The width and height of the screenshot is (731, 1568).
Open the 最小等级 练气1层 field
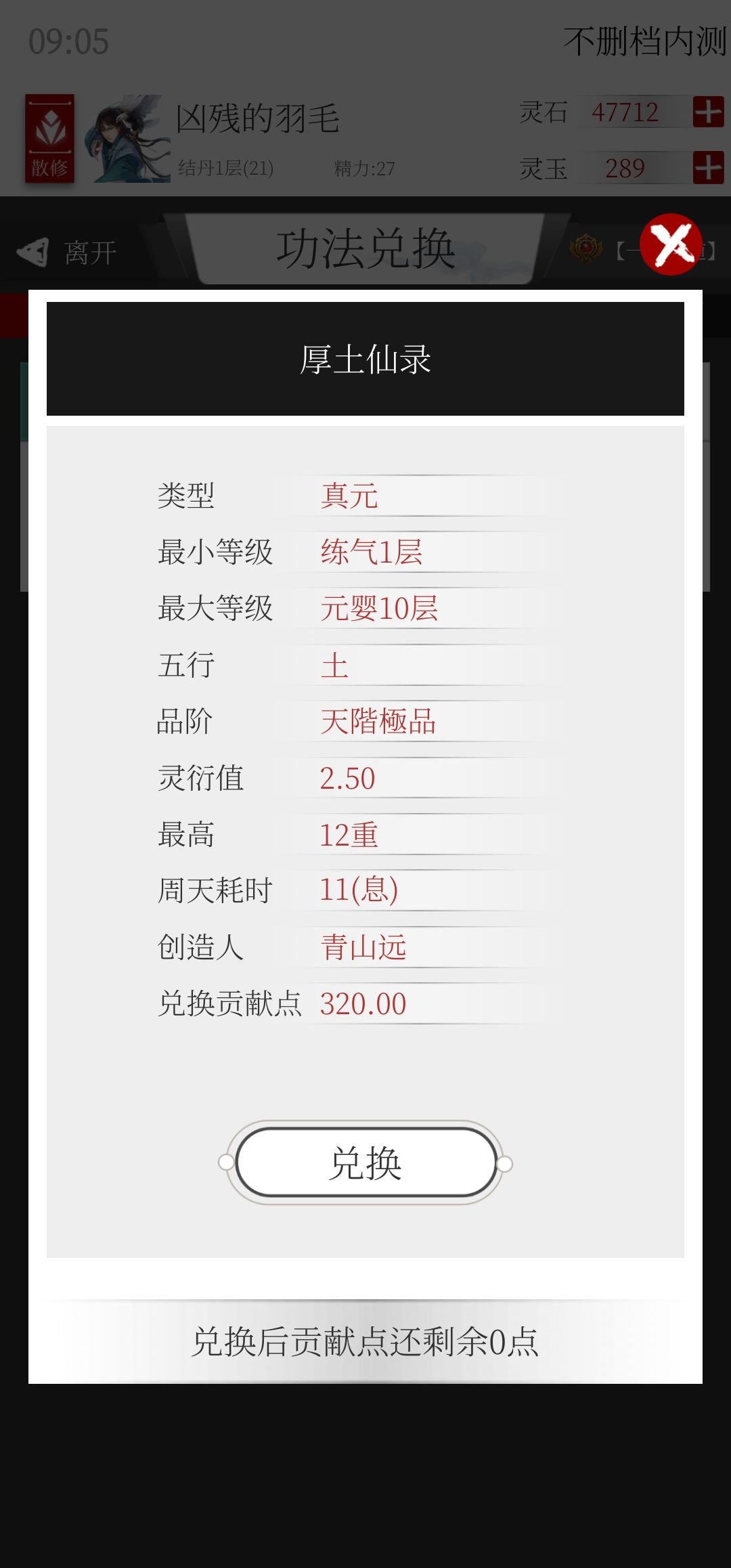(372, 552)
